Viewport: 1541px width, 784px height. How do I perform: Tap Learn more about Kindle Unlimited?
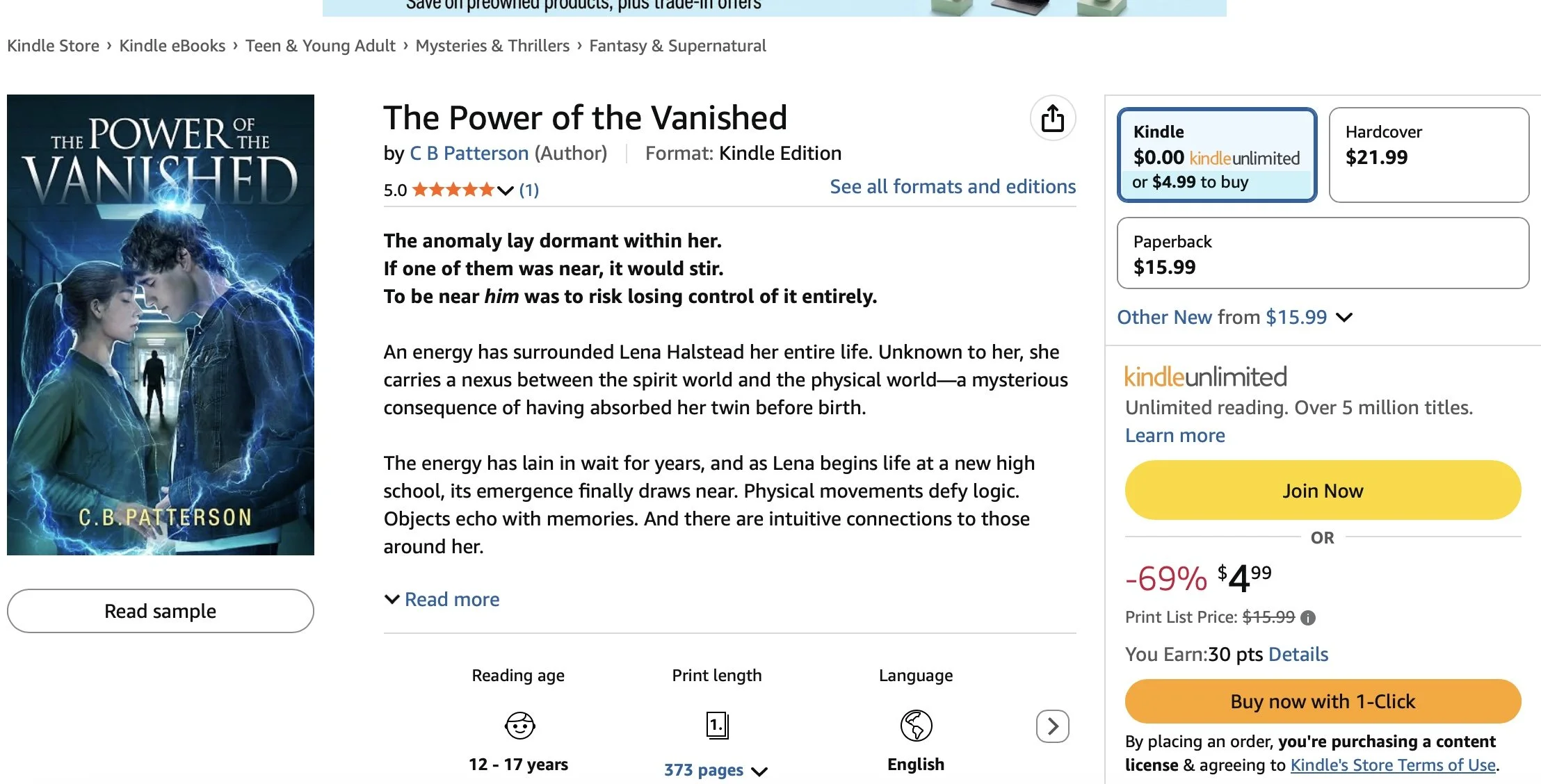(1175, 435)
